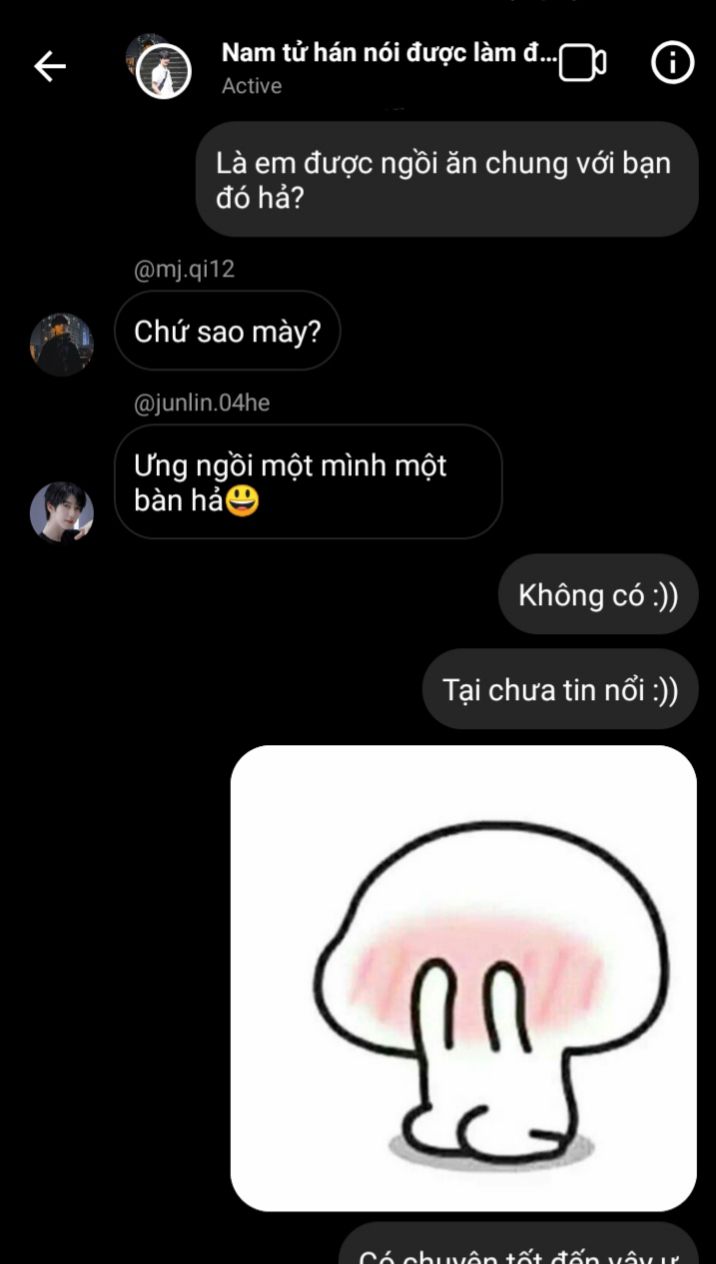Viewport: 716px width, 1264px height.
Task: Open the profile picture of mj.qi12
Action: point(61,344)
